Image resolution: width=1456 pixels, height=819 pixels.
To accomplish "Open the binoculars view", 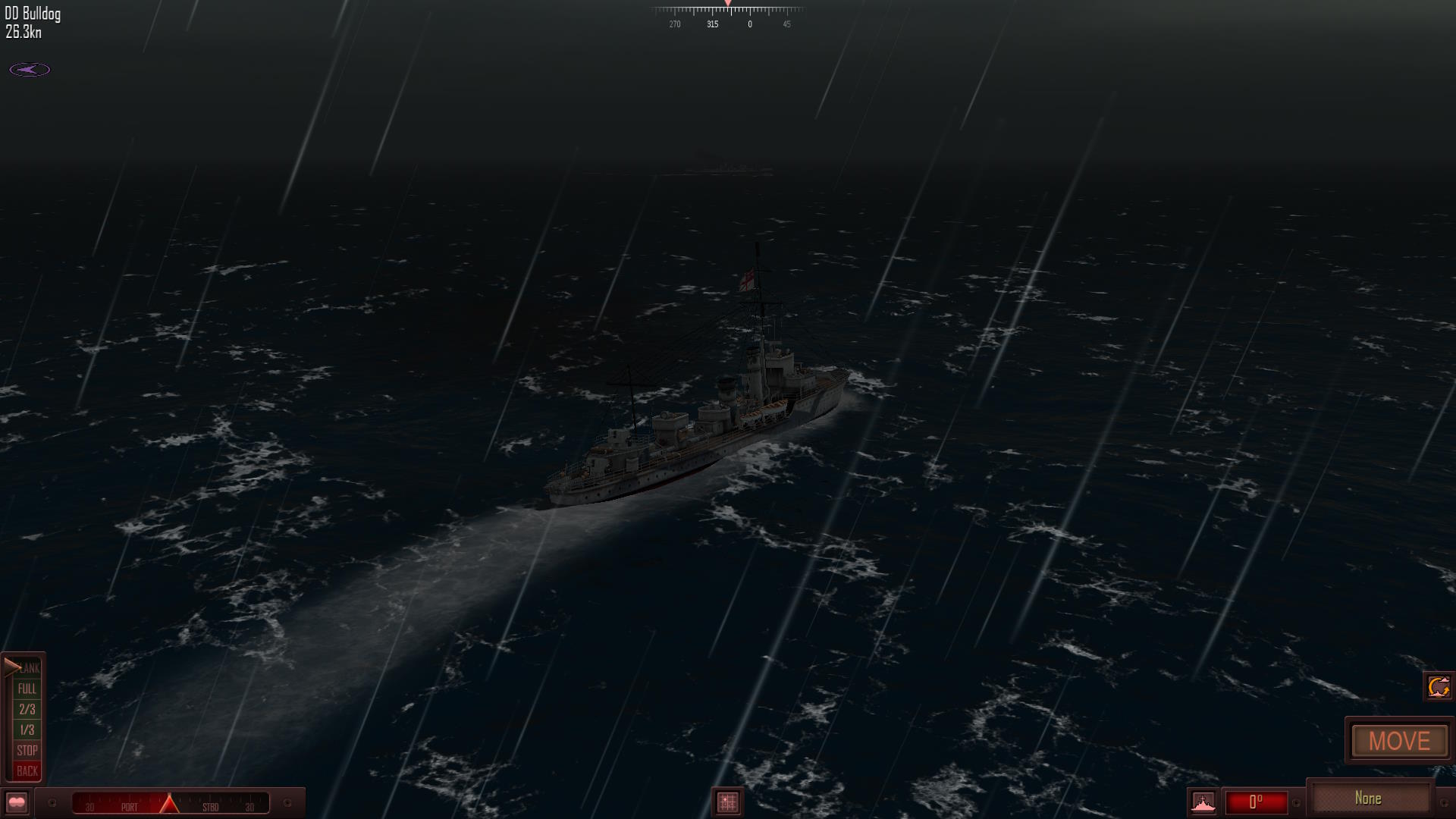I will (16, 802).
